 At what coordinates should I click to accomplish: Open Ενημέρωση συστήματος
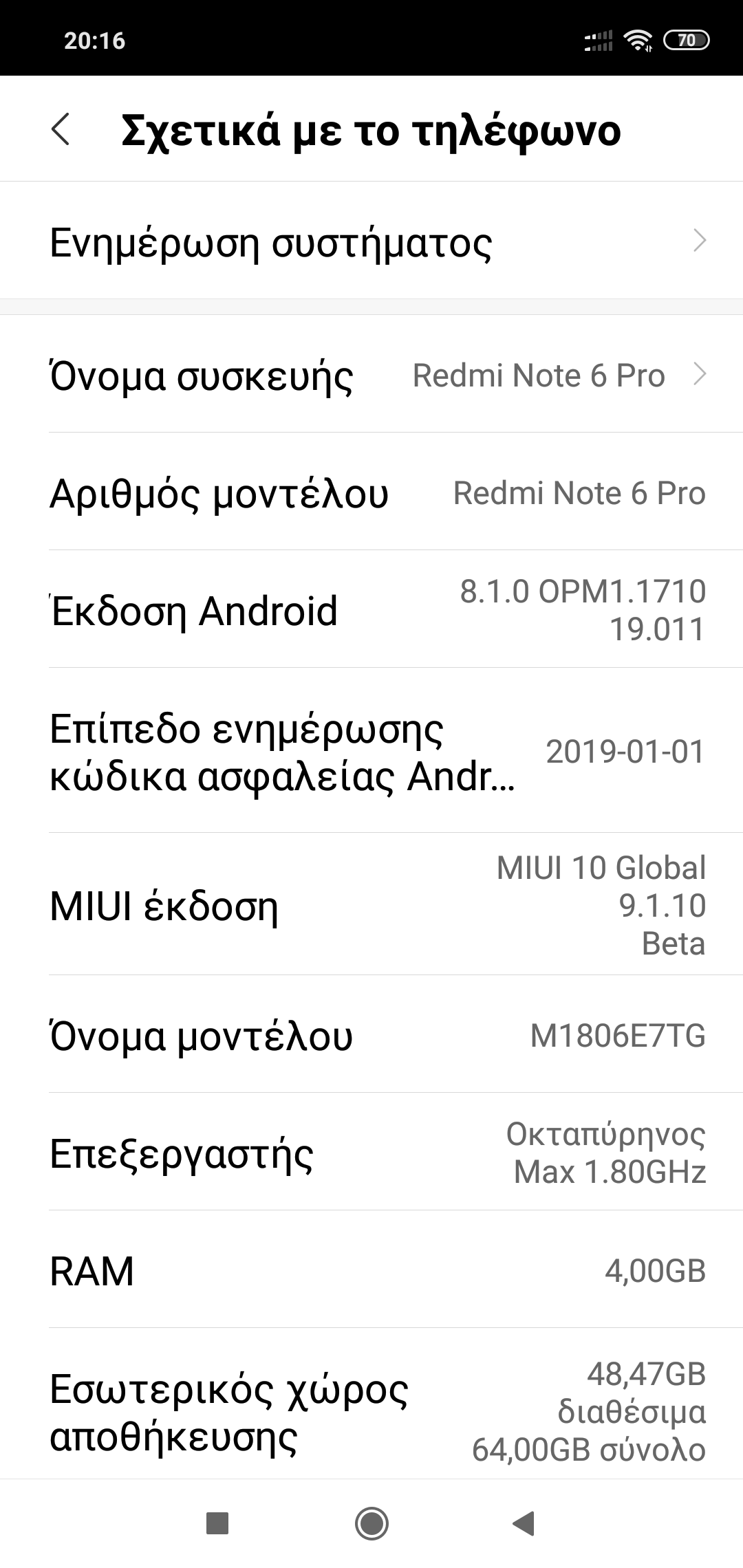click(371, 241)
